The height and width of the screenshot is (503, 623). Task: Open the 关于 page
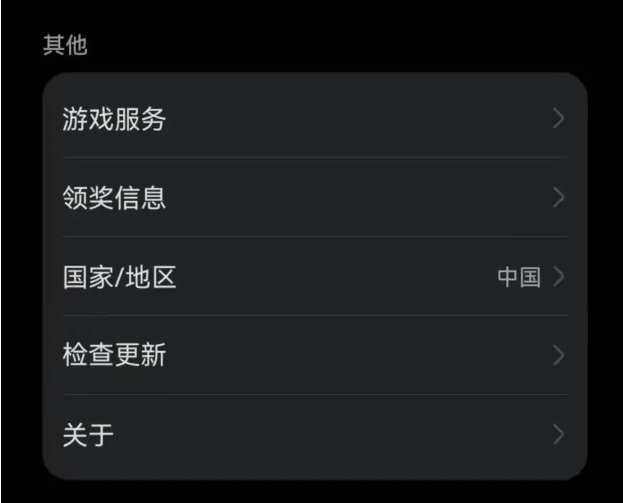point(314,436)
